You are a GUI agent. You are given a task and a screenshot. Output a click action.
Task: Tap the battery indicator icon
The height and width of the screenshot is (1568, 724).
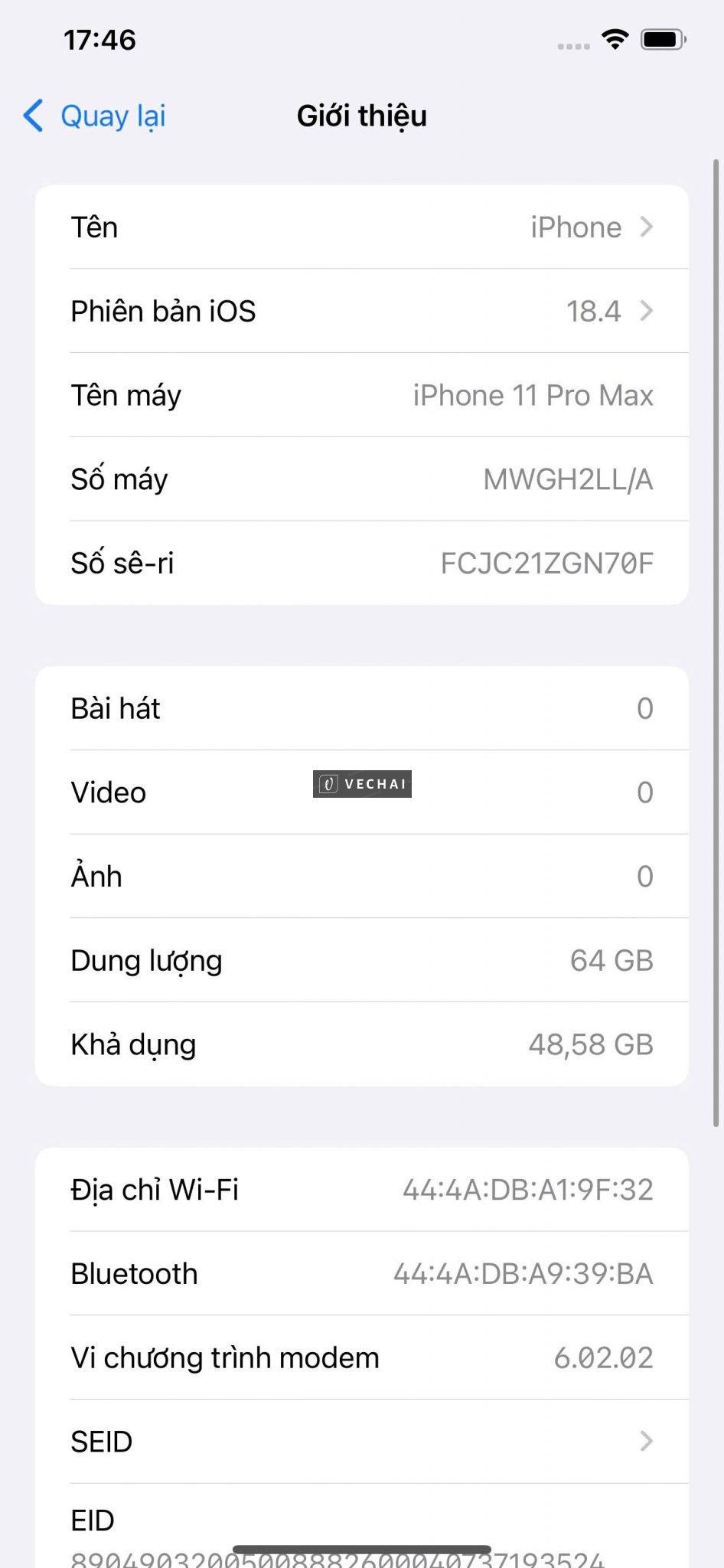click(x=663, y=39)
